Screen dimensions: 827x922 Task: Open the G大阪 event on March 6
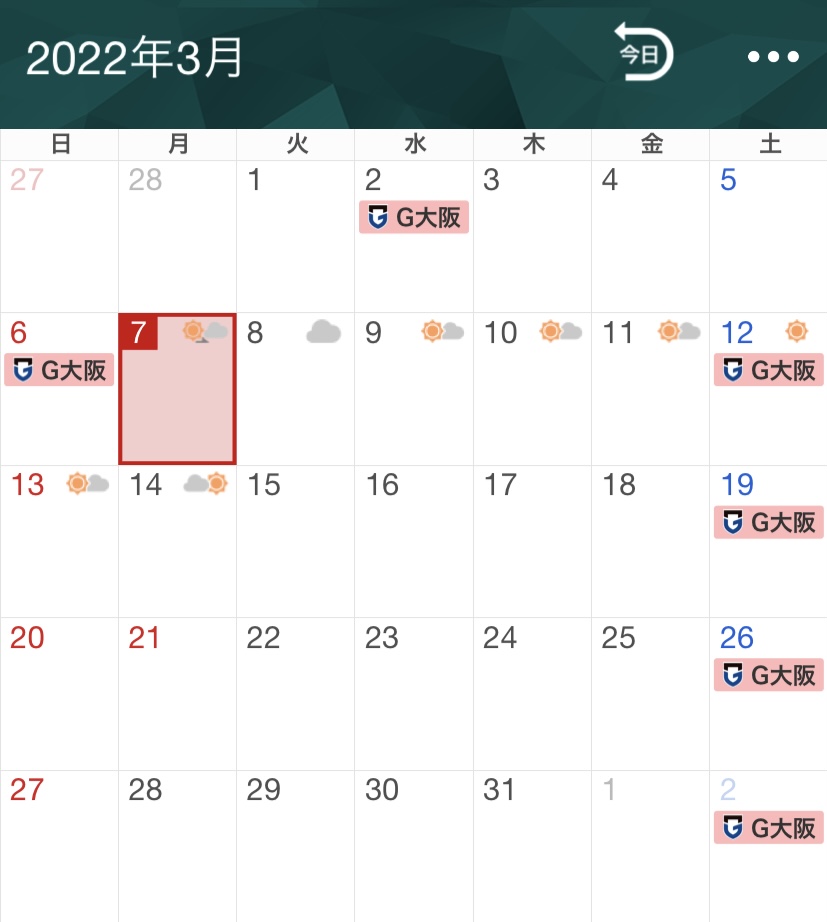[x=59, y=370]
